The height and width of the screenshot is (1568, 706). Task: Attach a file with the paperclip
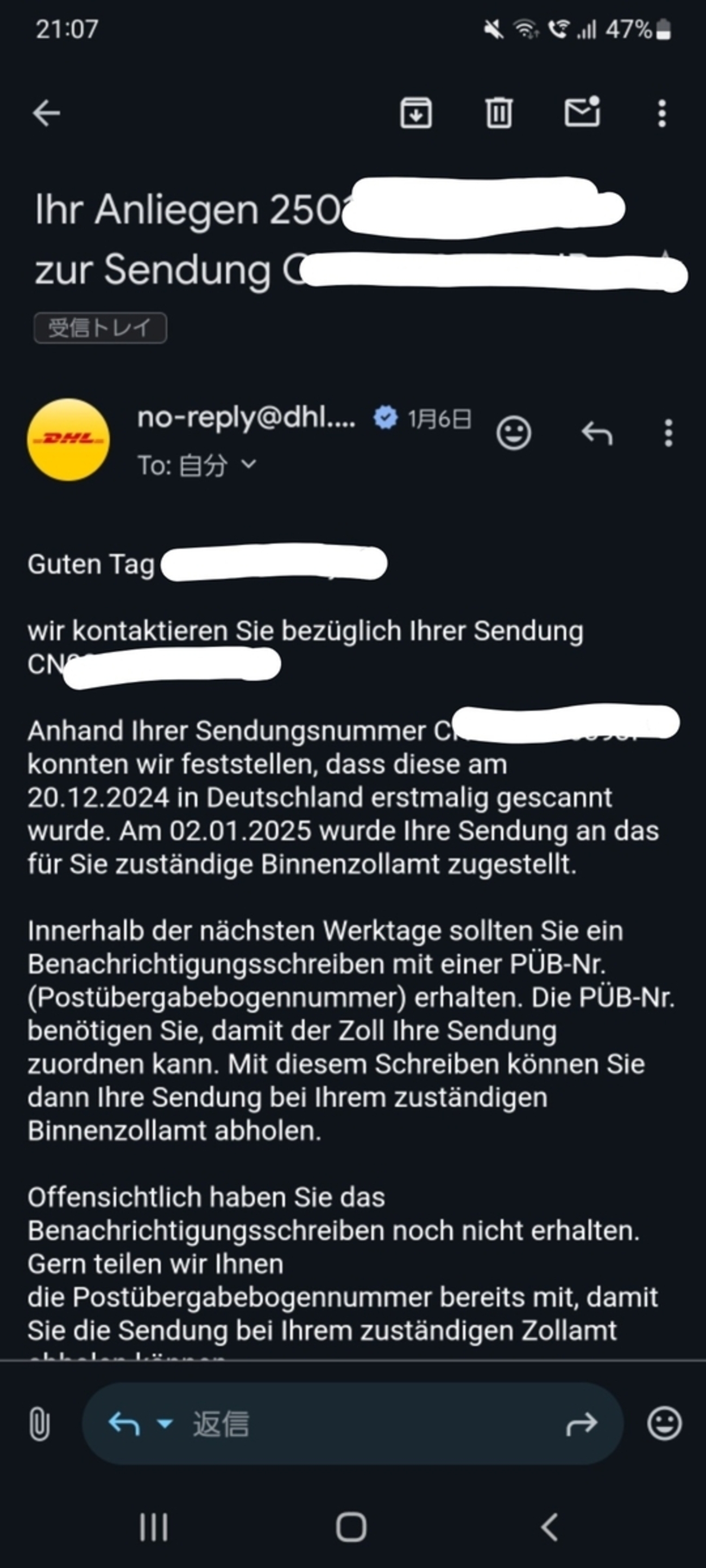(39, 1424)
